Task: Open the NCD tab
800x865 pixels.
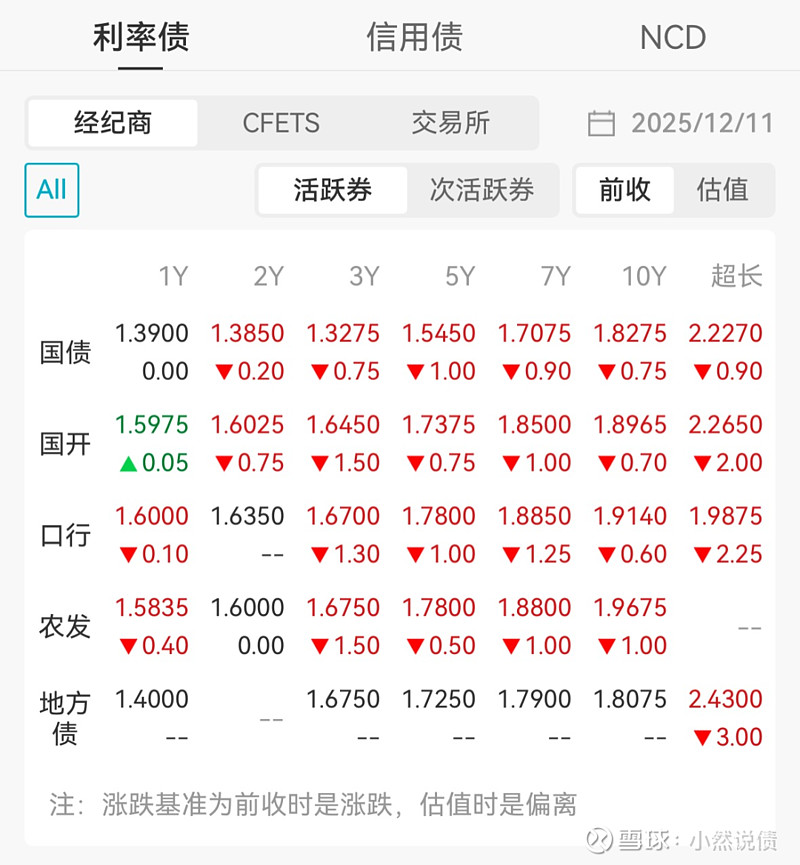Action: pos(673,38)
